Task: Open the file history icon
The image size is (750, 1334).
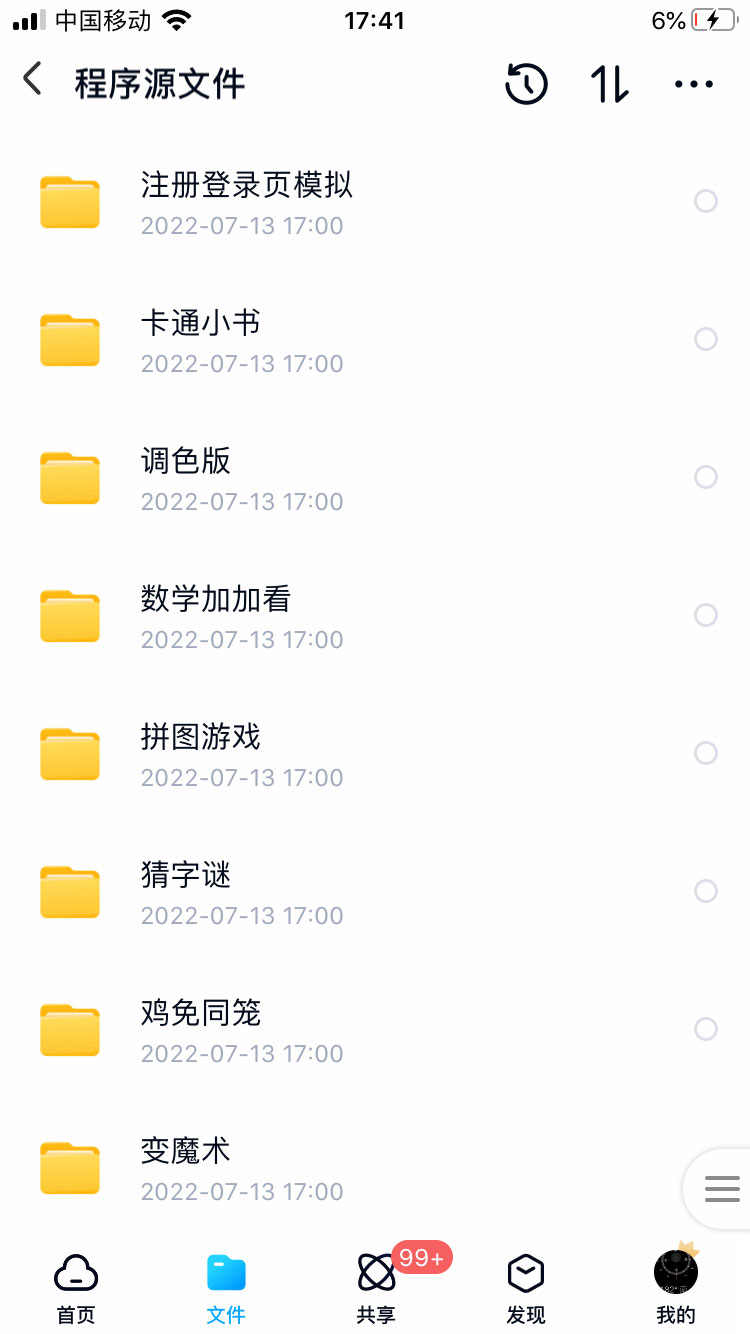Action: click(x=526, y=84)
